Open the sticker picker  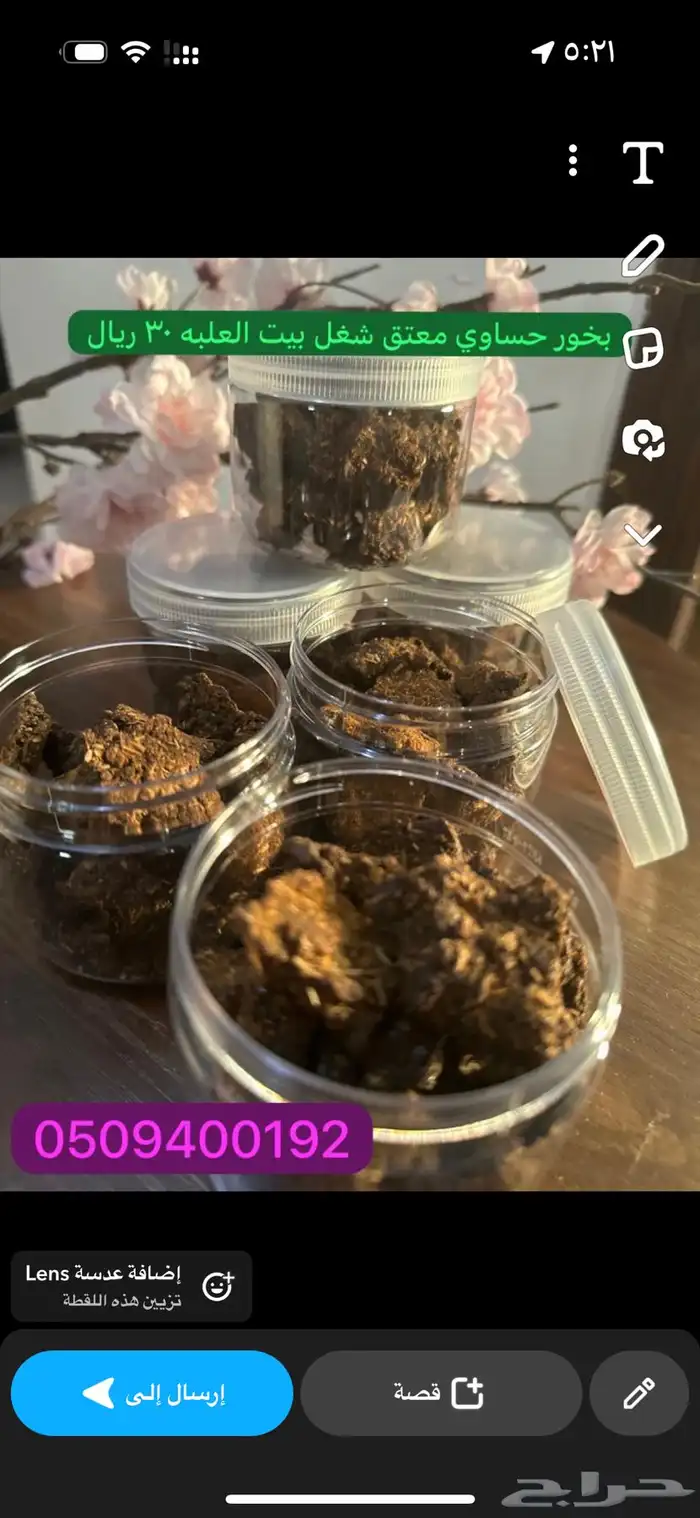coord(643,348)
